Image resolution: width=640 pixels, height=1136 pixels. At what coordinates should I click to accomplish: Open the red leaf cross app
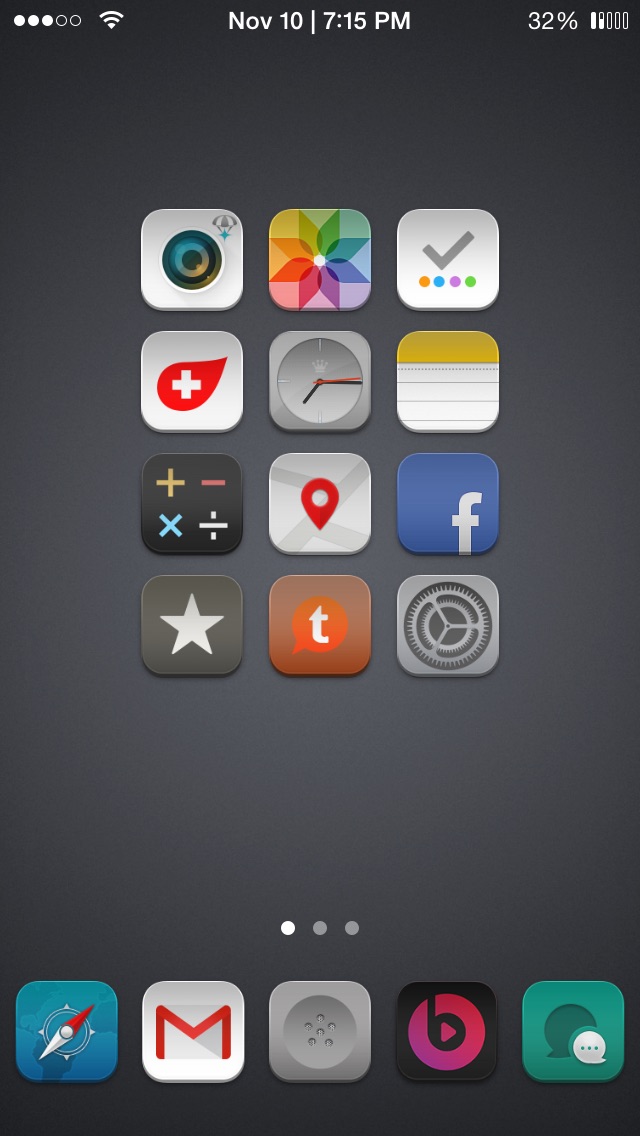click(x=192, y=381)
